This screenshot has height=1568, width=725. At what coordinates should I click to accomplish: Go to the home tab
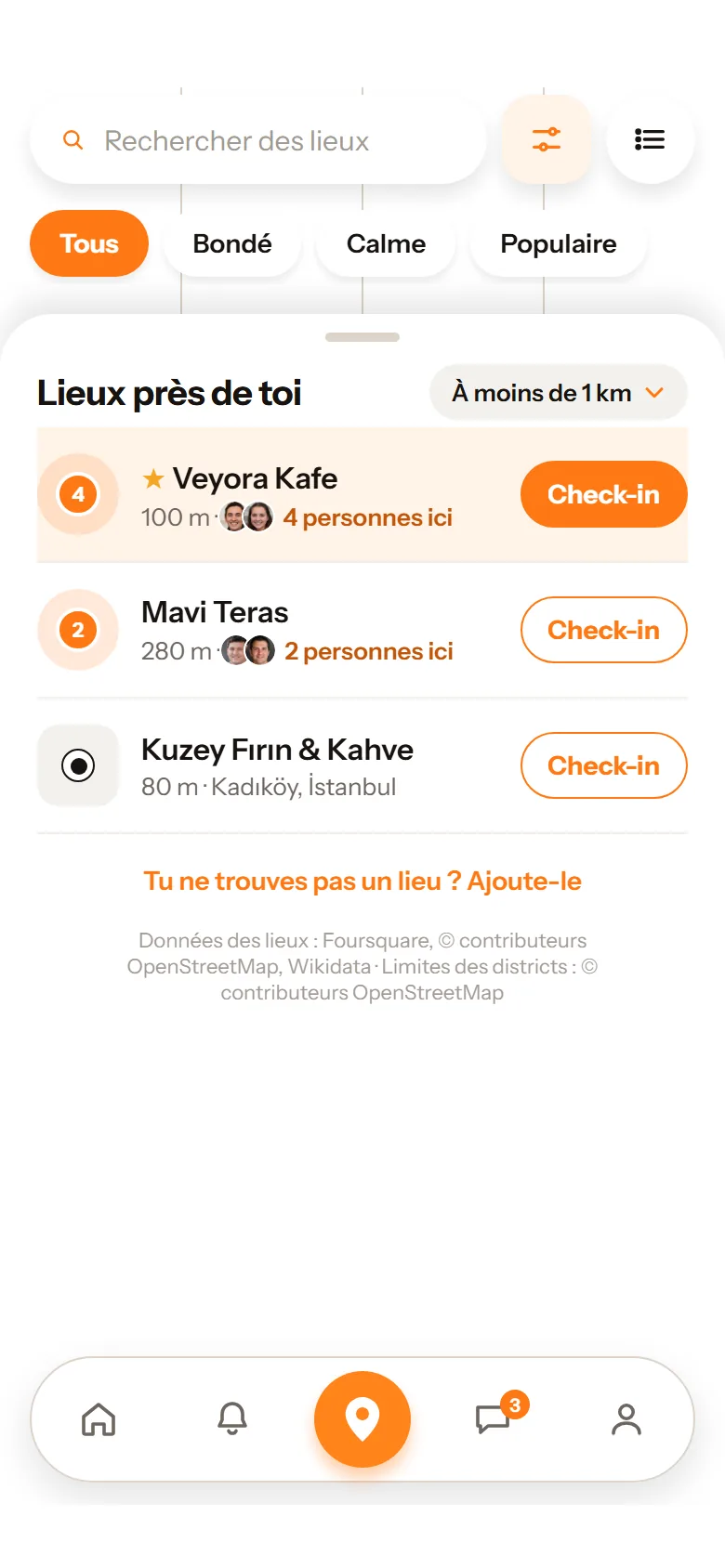(99, 1419)
